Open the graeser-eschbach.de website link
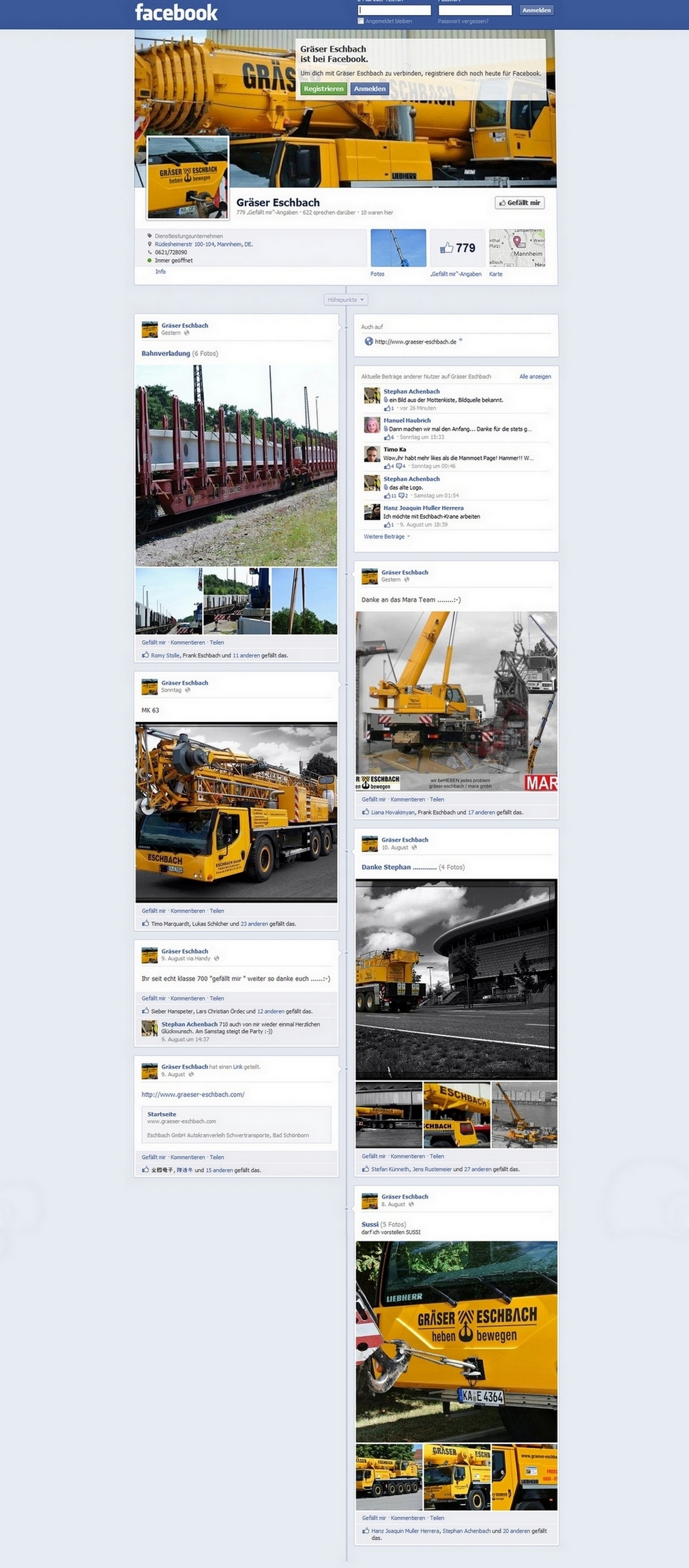This screenshot has width=689, height=1568. coord(415,342)
